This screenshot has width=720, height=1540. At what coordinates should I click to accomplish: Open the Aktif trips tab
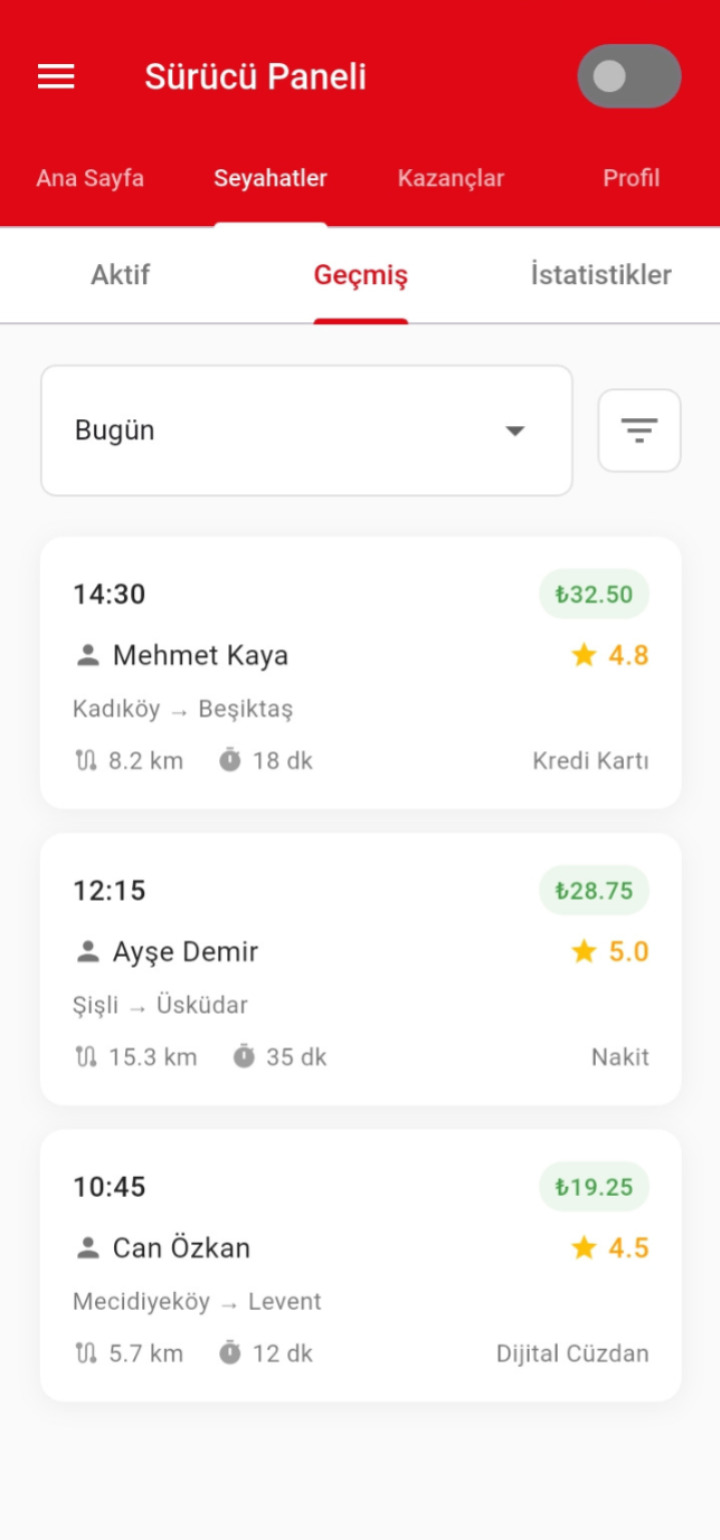click(120, 274)
